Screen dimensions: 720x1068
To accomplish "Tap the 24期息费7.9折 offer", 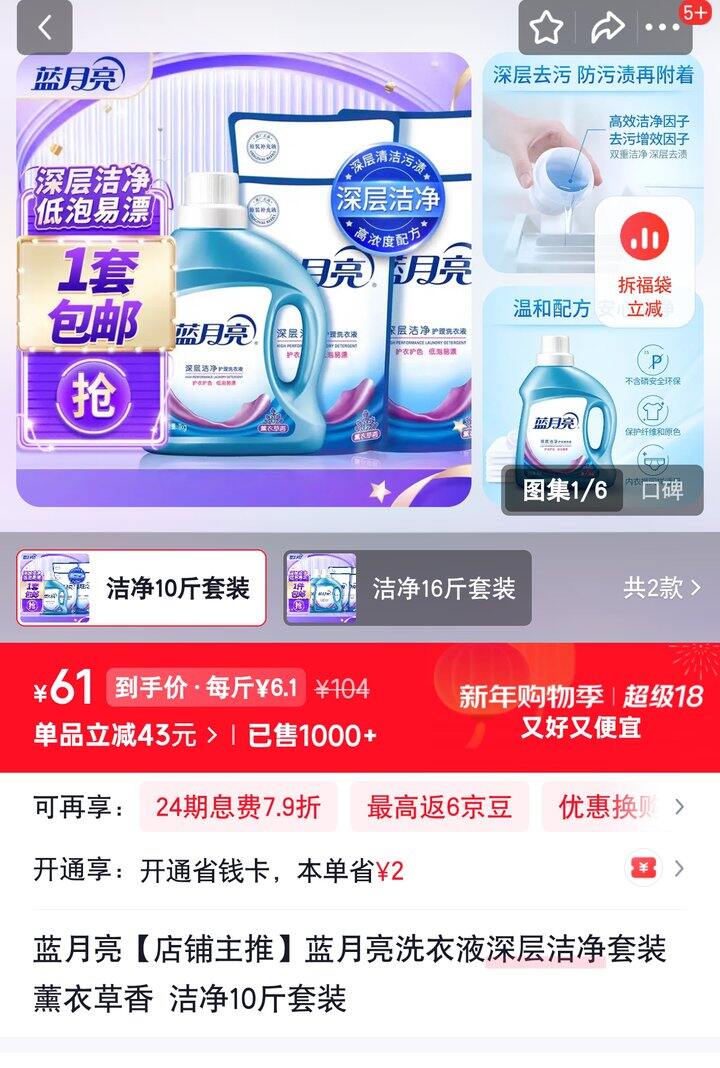I will pos(235,806).
